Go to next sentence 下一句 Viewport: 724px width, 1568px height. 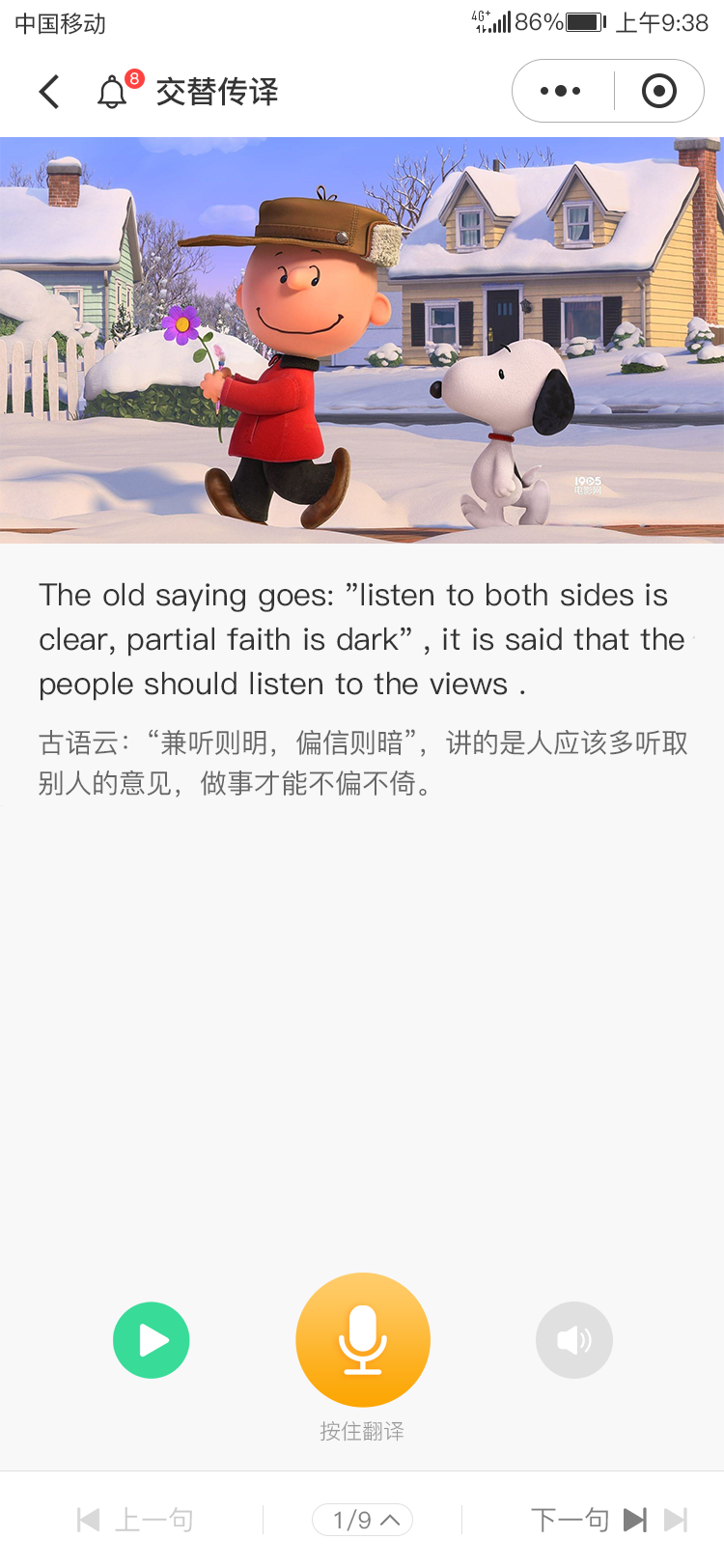point(587,1520)
